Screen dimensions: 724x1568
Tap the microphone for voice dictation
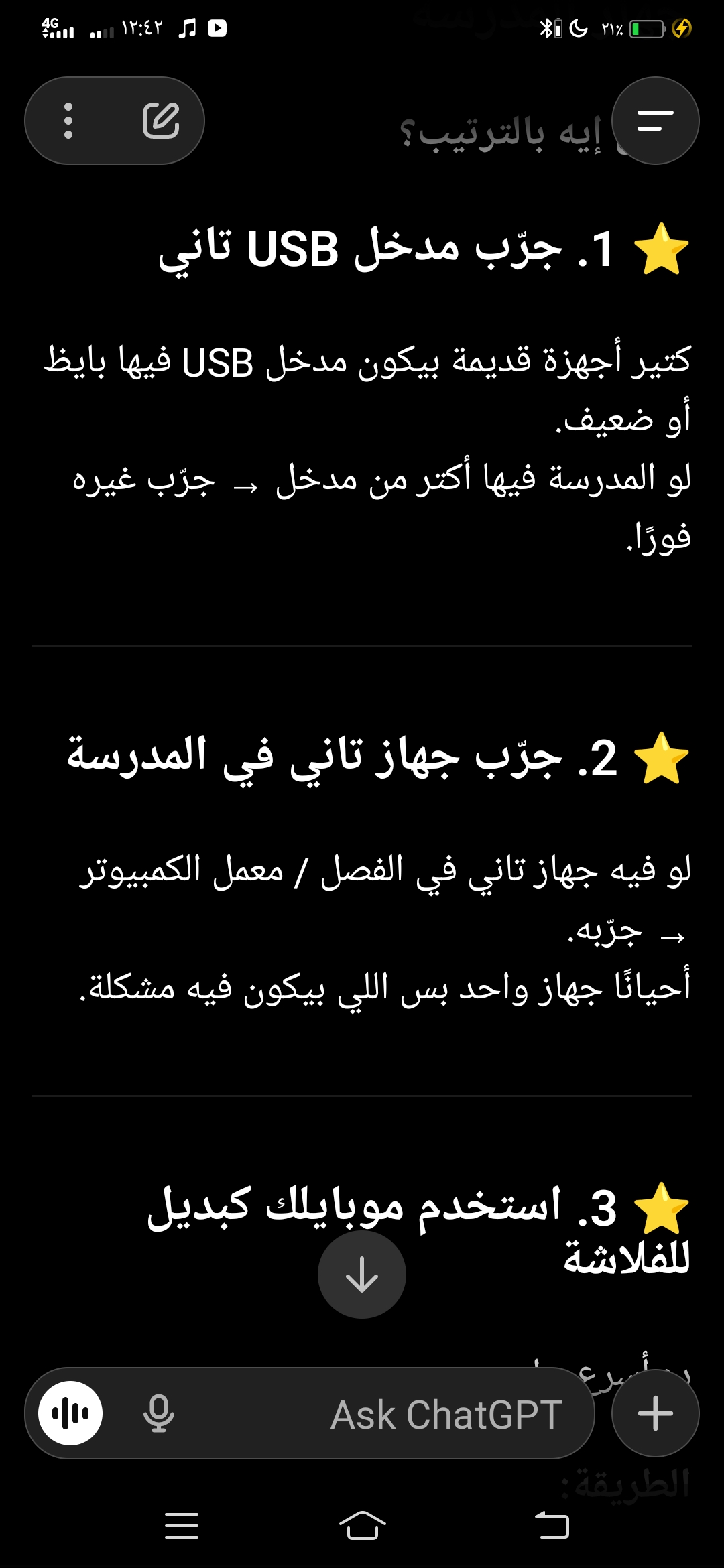(159, 1413)
